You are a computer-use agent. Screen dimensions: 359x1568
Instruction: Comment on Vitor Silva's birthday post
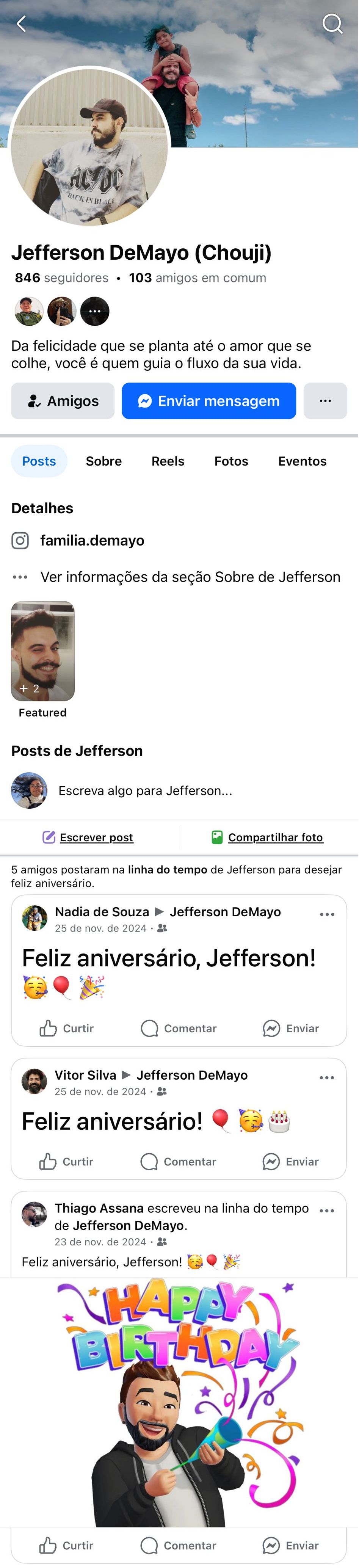pyautogui.click(x=178, y=1162)
